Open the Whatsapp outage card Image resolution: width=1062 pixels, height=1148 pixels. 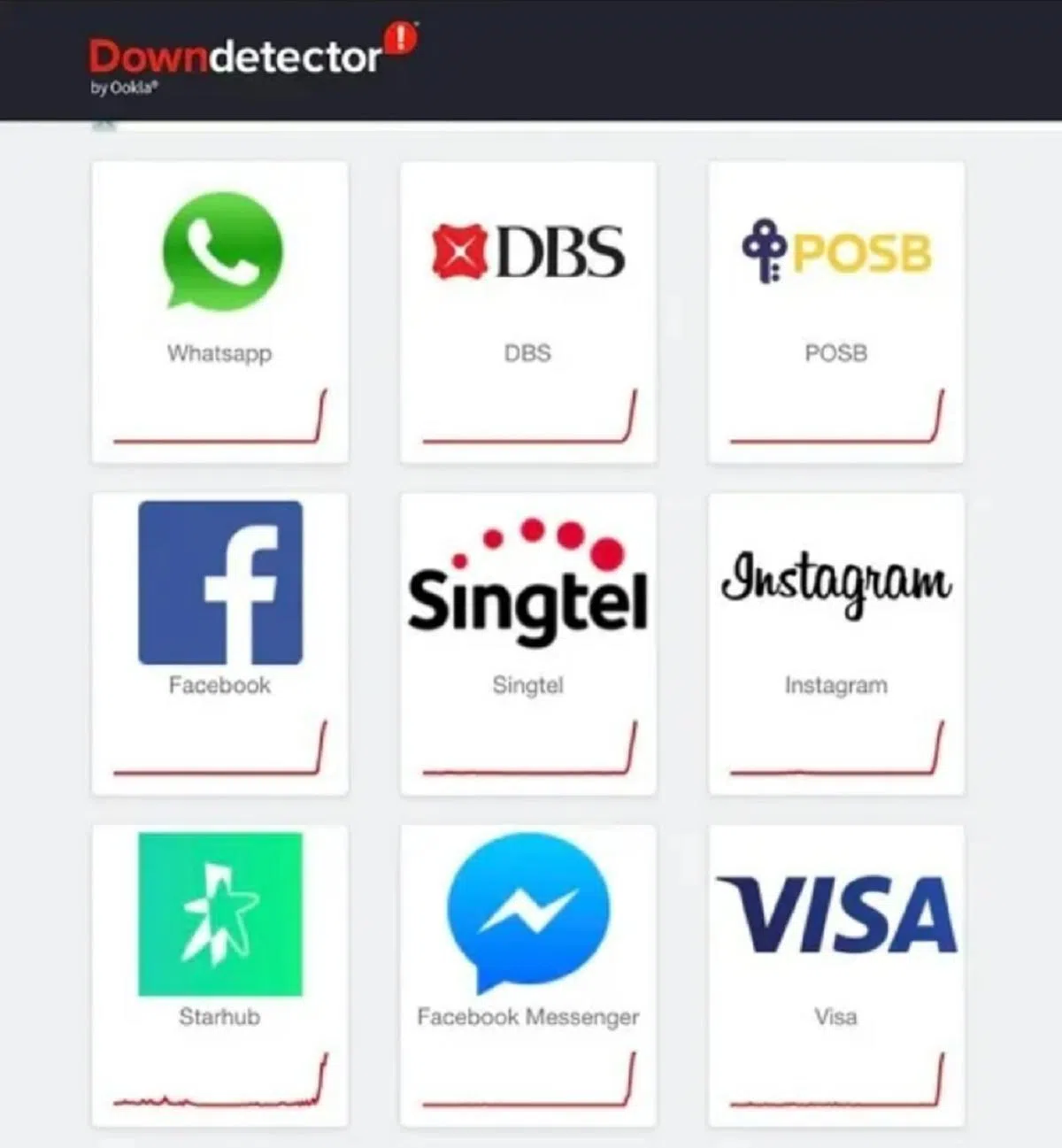219,312
